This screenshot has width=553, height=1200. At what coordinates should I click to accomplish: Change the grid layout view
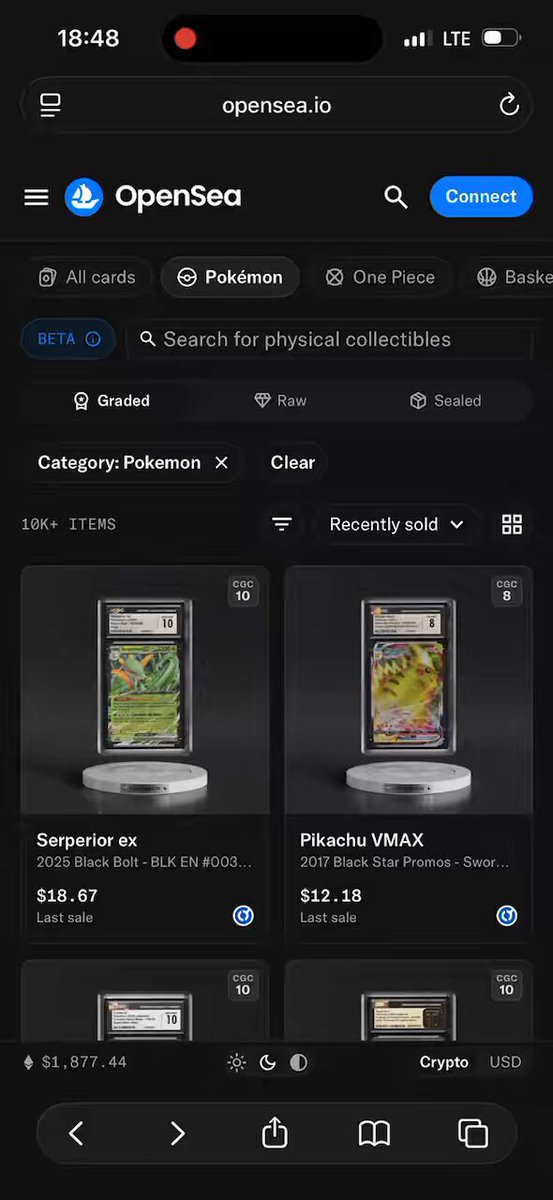512,524
